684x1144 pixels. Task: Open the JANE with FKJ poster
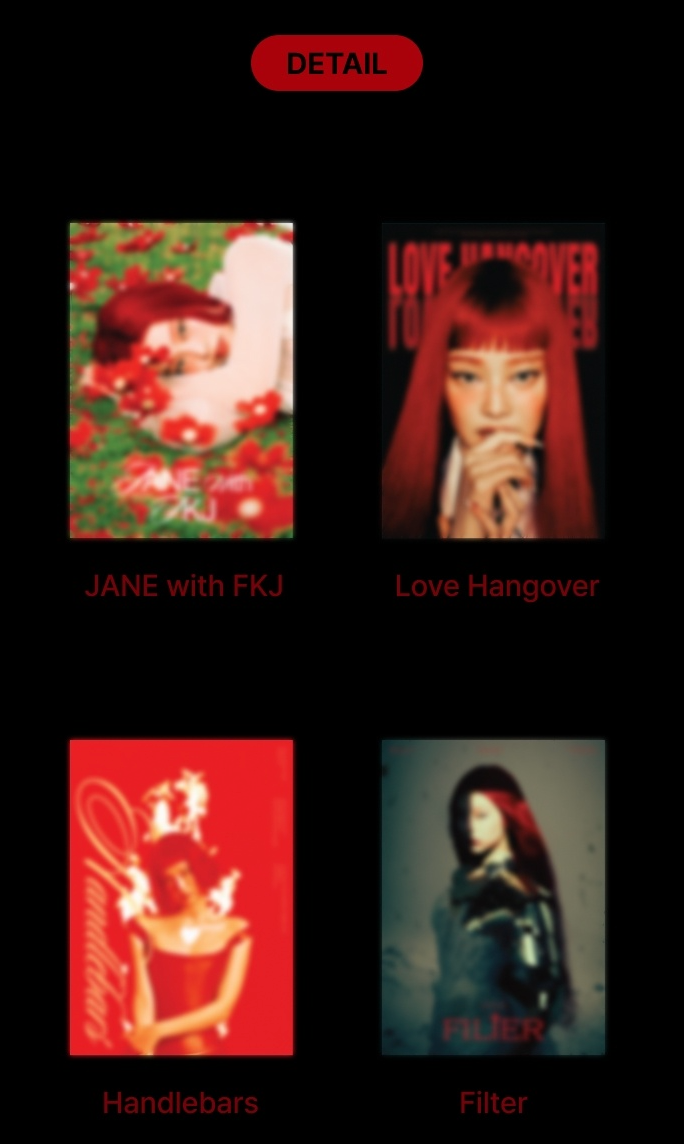(181, 380)
